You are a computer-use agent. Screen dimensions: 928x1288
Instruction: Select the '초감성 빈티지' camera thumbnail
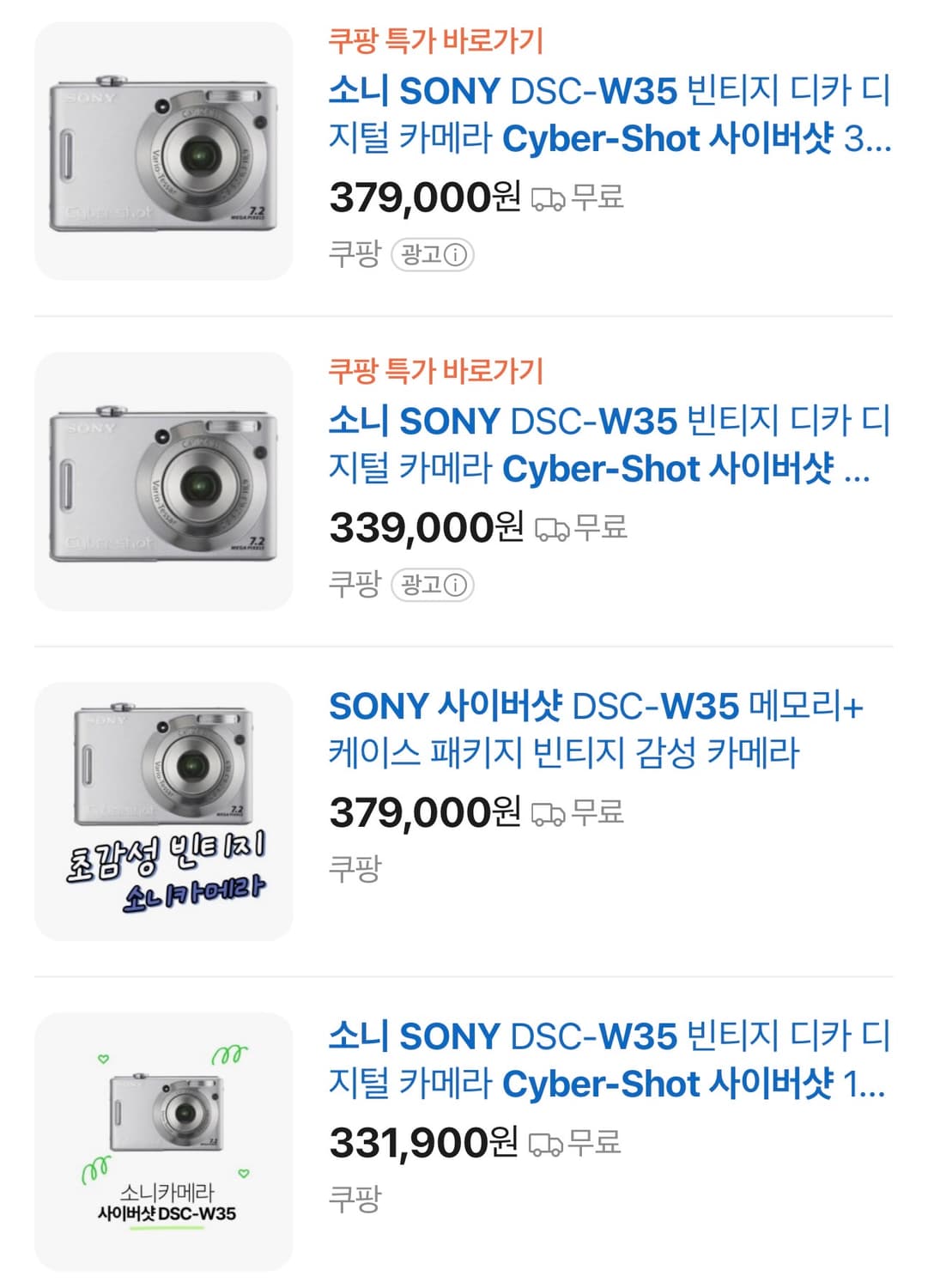[167, 811]
